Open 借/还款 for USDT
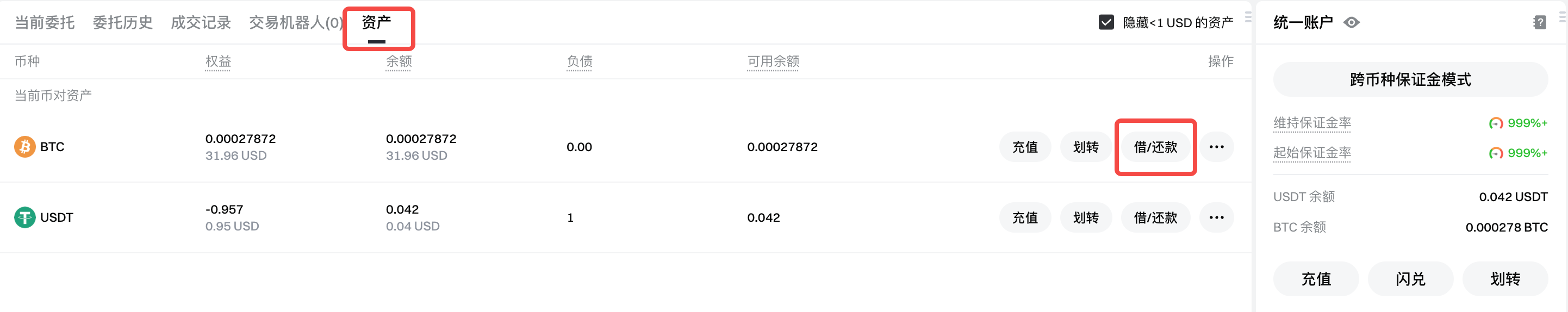This screenshot has width=1568, height=312. 1155,217
